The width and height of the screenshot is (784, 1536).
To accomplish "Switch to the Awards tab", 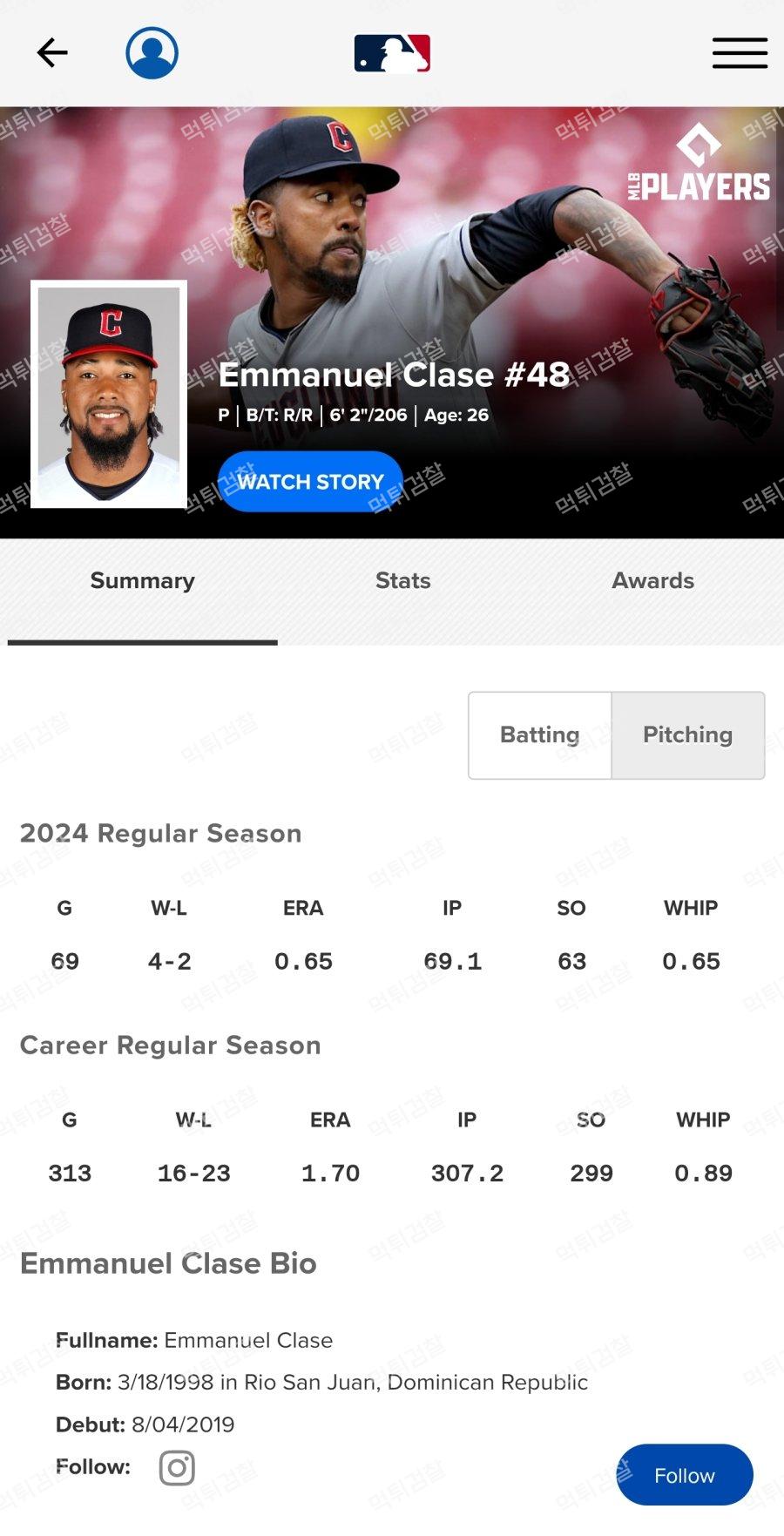I will 652,581.
